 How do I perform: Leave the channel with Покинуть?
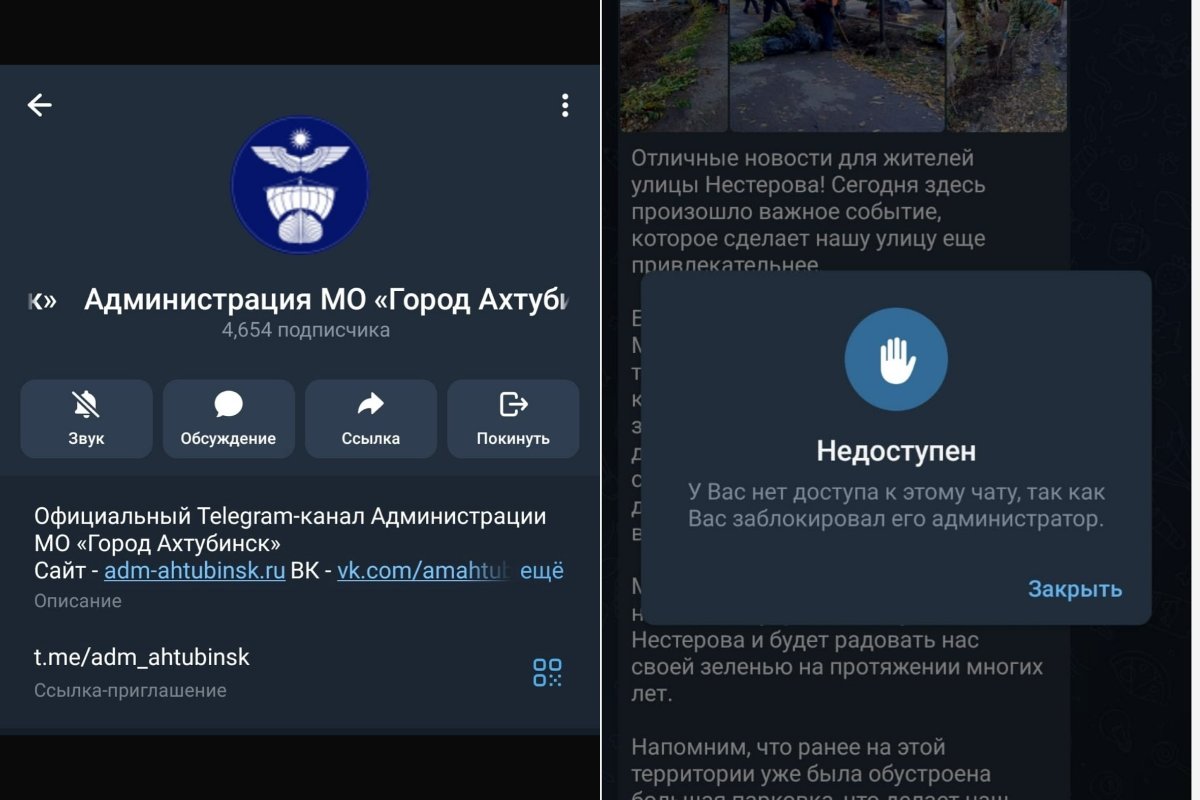coord(513,419)
